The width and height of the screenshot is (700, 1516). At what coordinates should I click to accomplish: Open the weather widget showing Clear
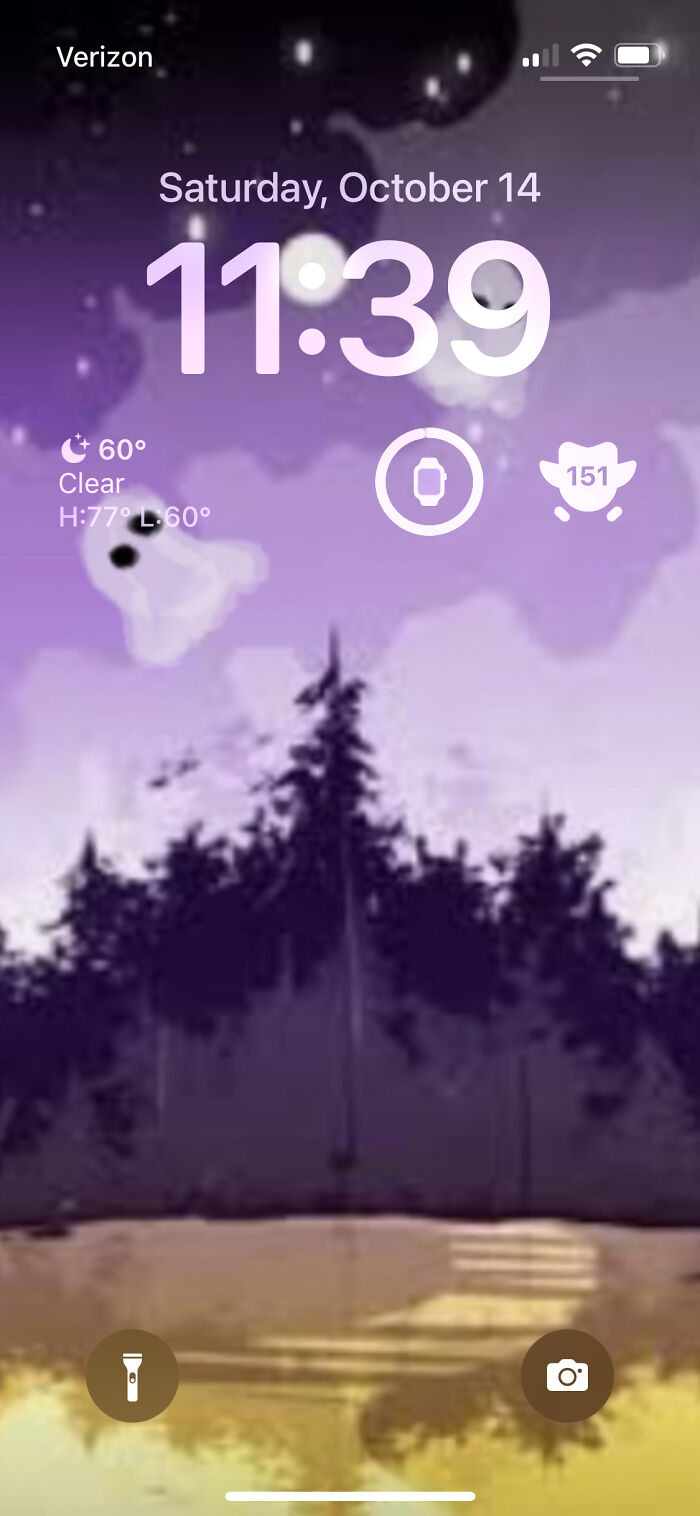pyautogui.click(x=135, y=483)
